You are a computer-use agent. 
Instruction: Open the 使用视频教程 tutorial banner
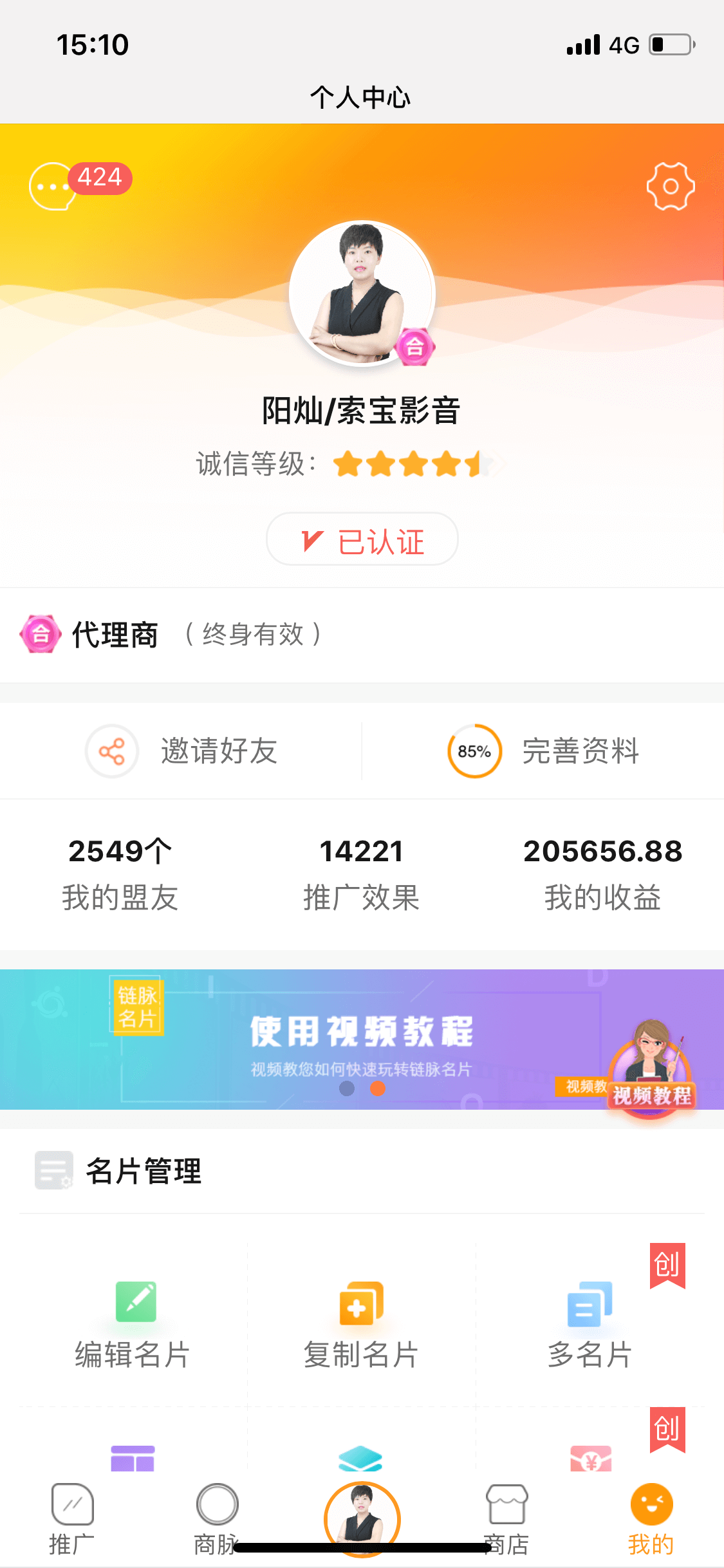[x=362, y=1040]
